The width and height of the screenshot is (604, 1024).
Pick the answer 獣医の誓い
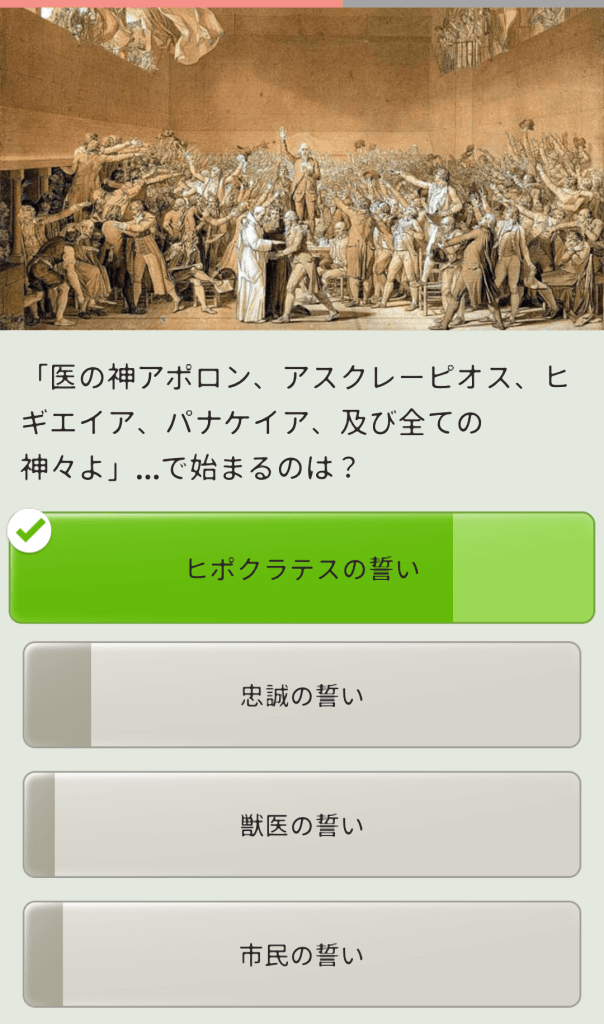pos(302,825)
